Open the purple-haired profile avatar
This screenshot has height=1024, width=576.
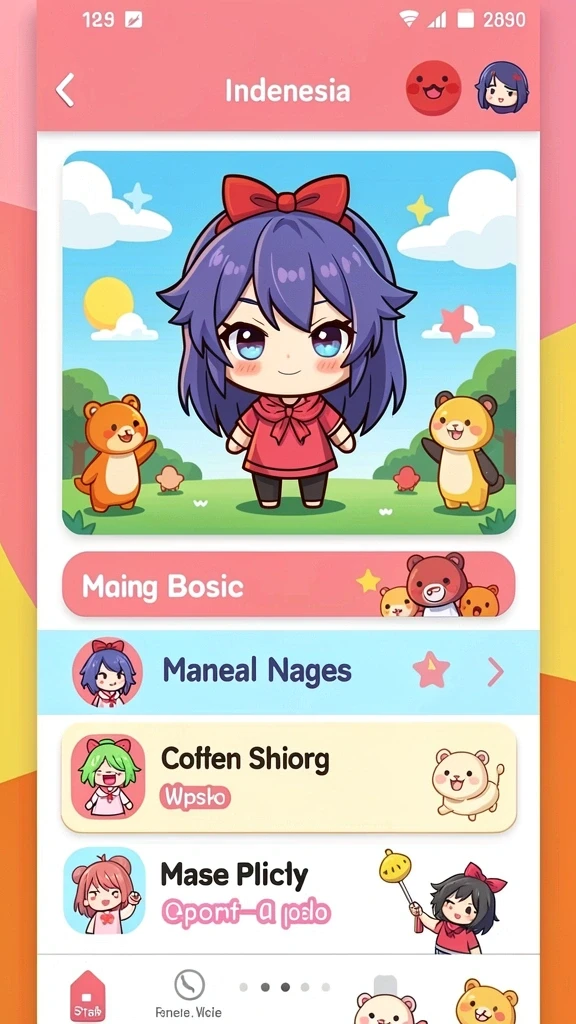coord(502,88)
